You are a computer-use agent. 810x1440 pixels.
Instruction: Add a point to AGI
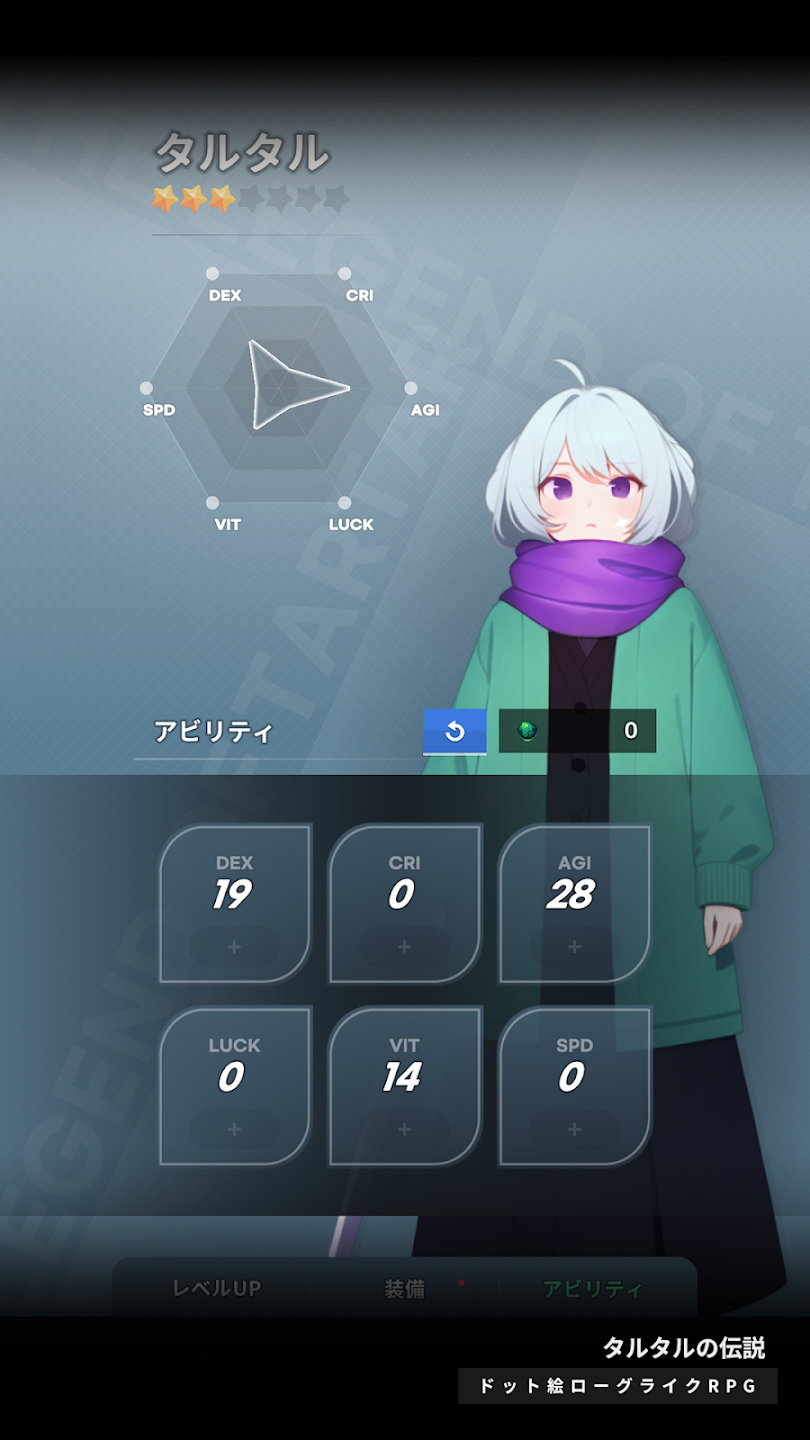click(x=574, y=946)
